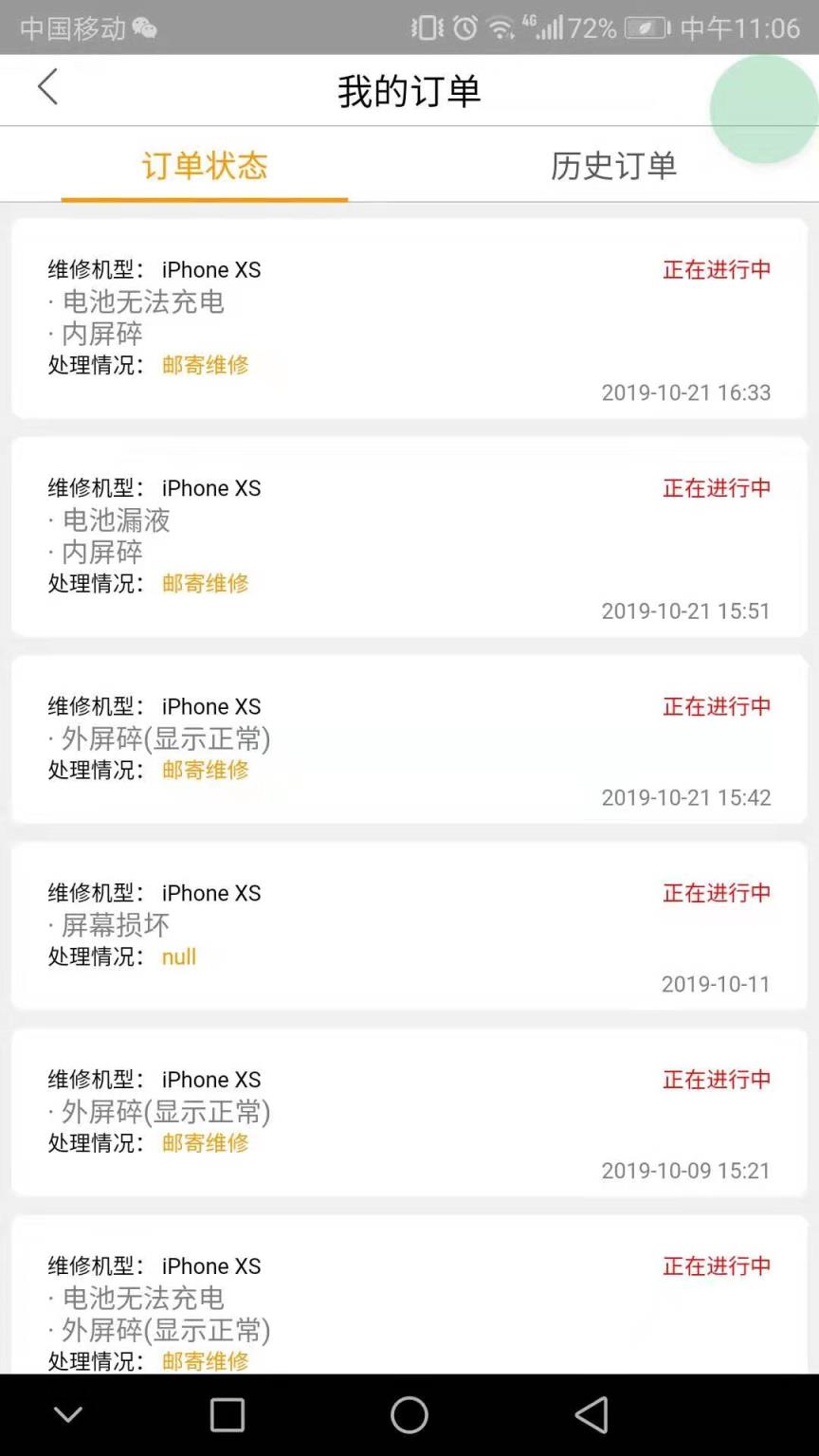Viewport: 819px width, 1456px height.
Task: View the order dated 2019-10-09 15:21
Action: [x=409, y=1113]
